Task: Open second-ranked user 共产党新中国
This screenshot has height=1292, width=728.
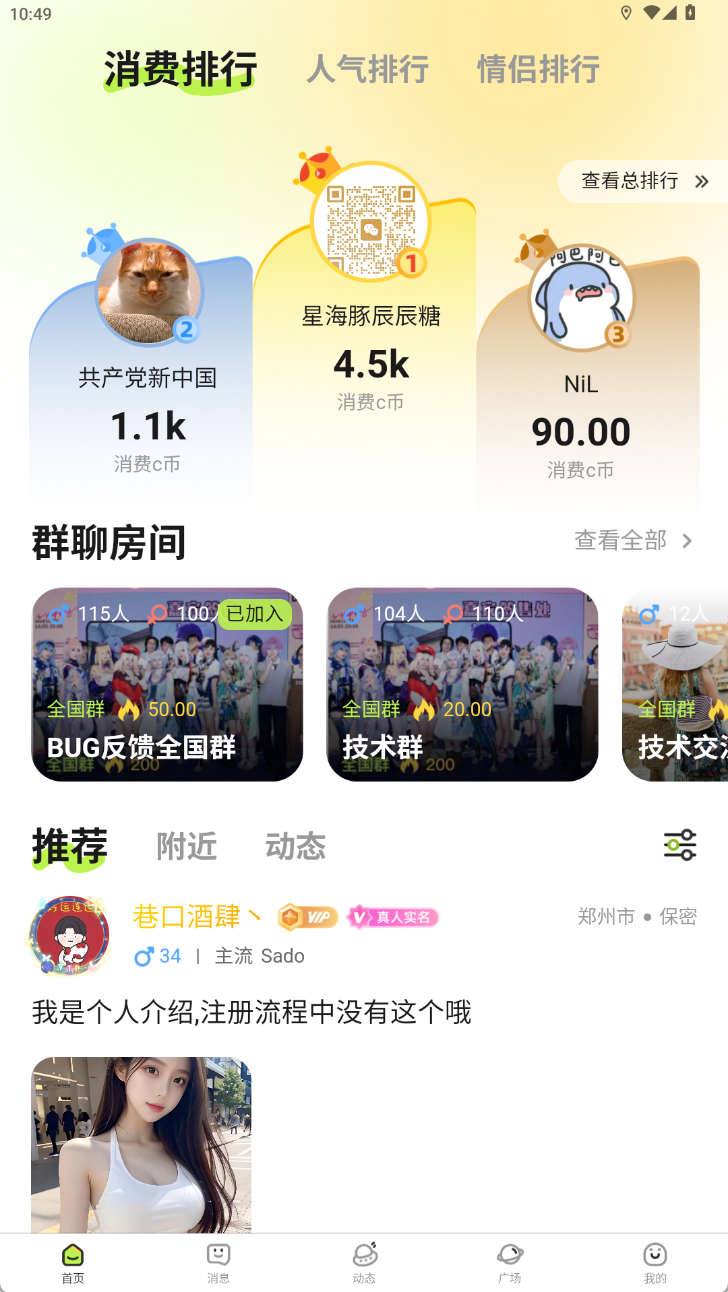Action: (x=149, y=293)
